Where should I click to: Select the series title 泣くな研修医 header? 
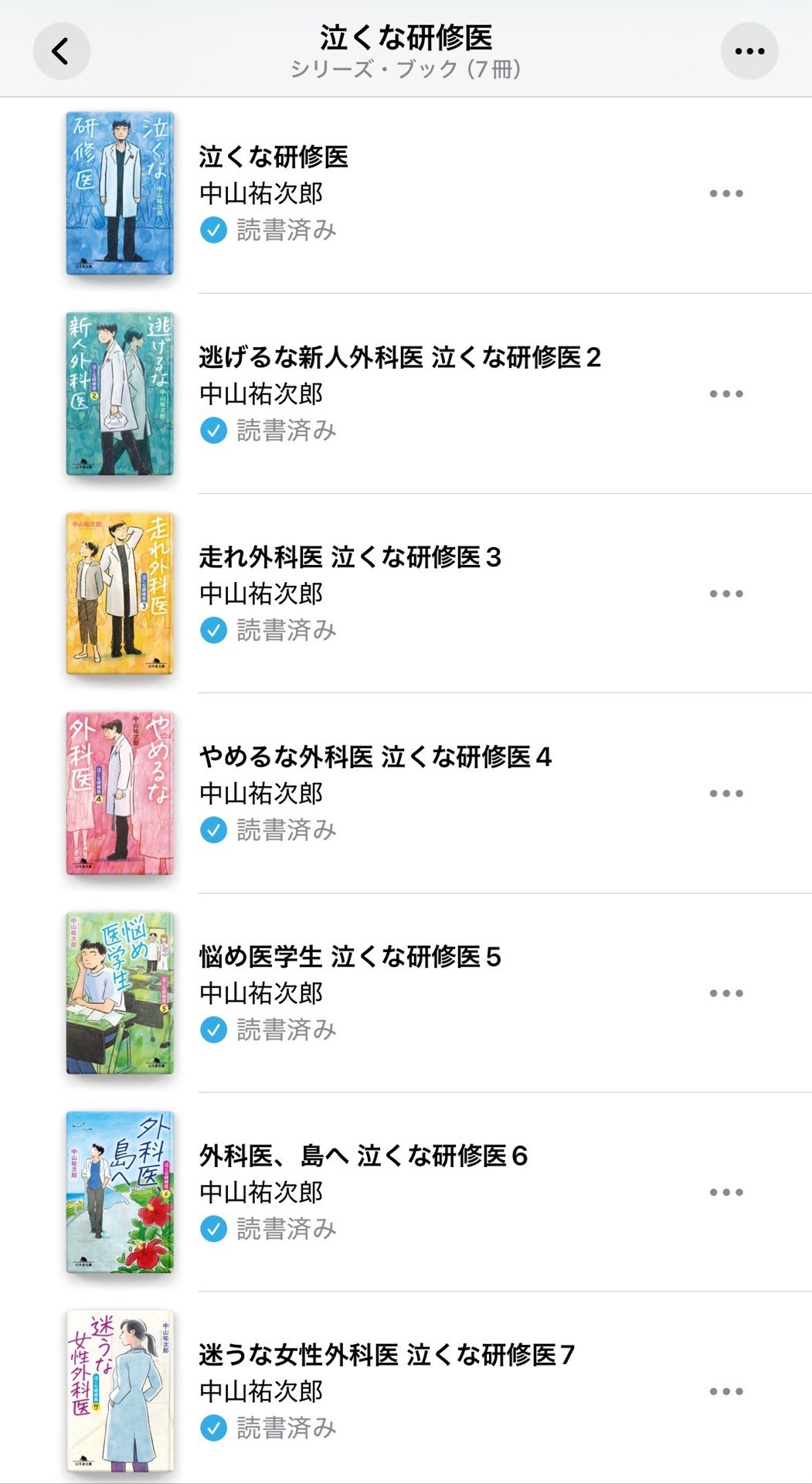[x=405, y=34]
